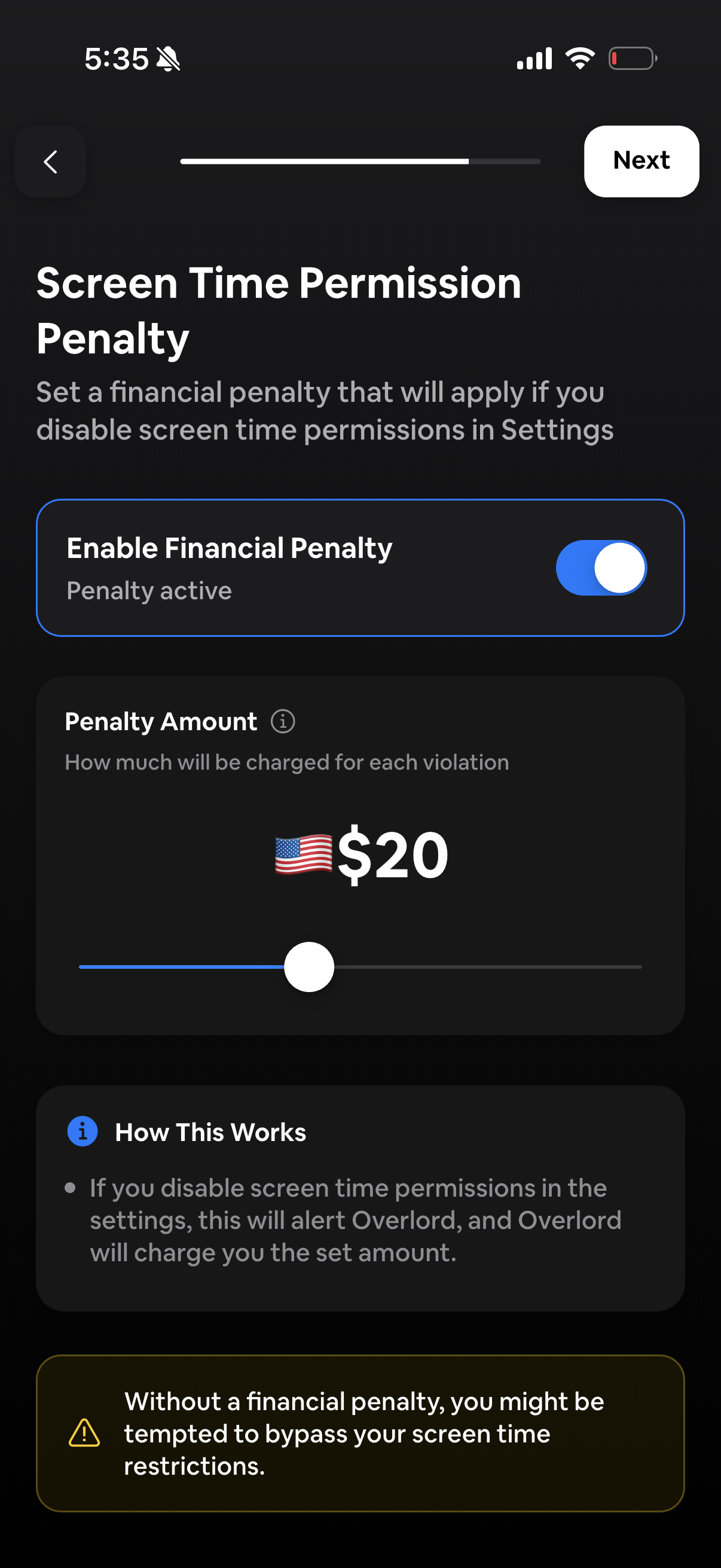Select the Screen Time Permission Penalty heading

pos(279,307)
